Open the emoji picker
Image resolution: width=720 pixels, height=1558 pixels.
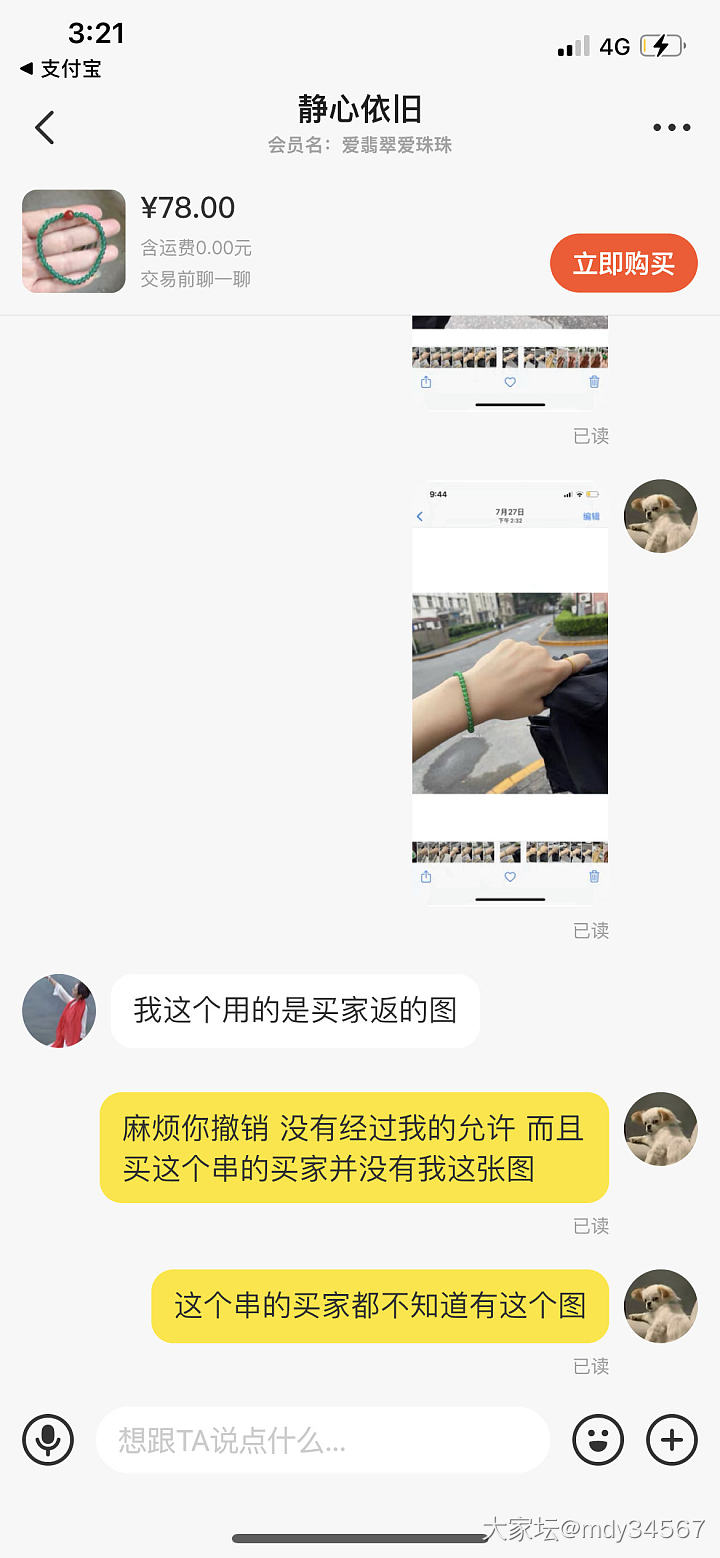tap(598, 1440)
